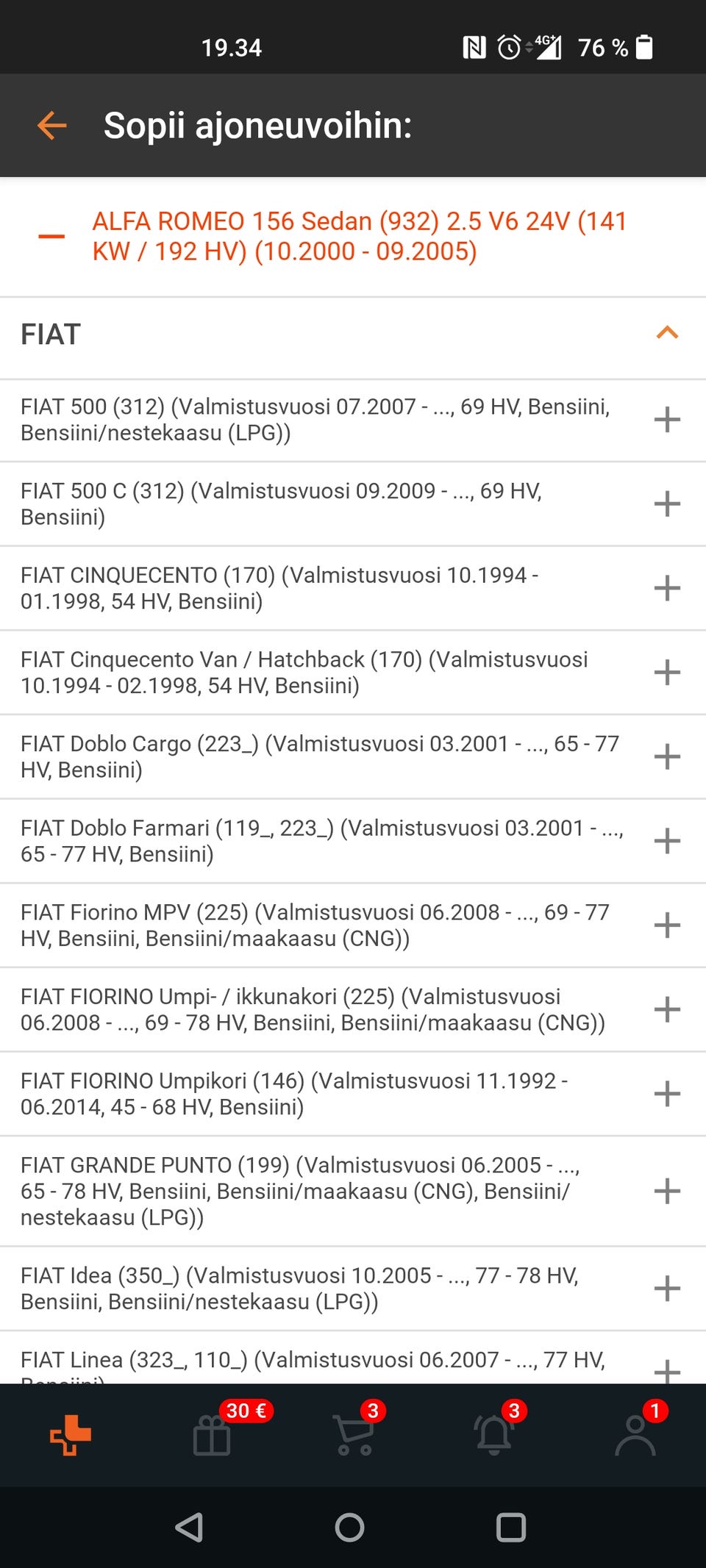Expand FIAT FIORINO Umpikori (146) row
The height and width of the screenshot is (1568, 706).
click(667, 1094)
